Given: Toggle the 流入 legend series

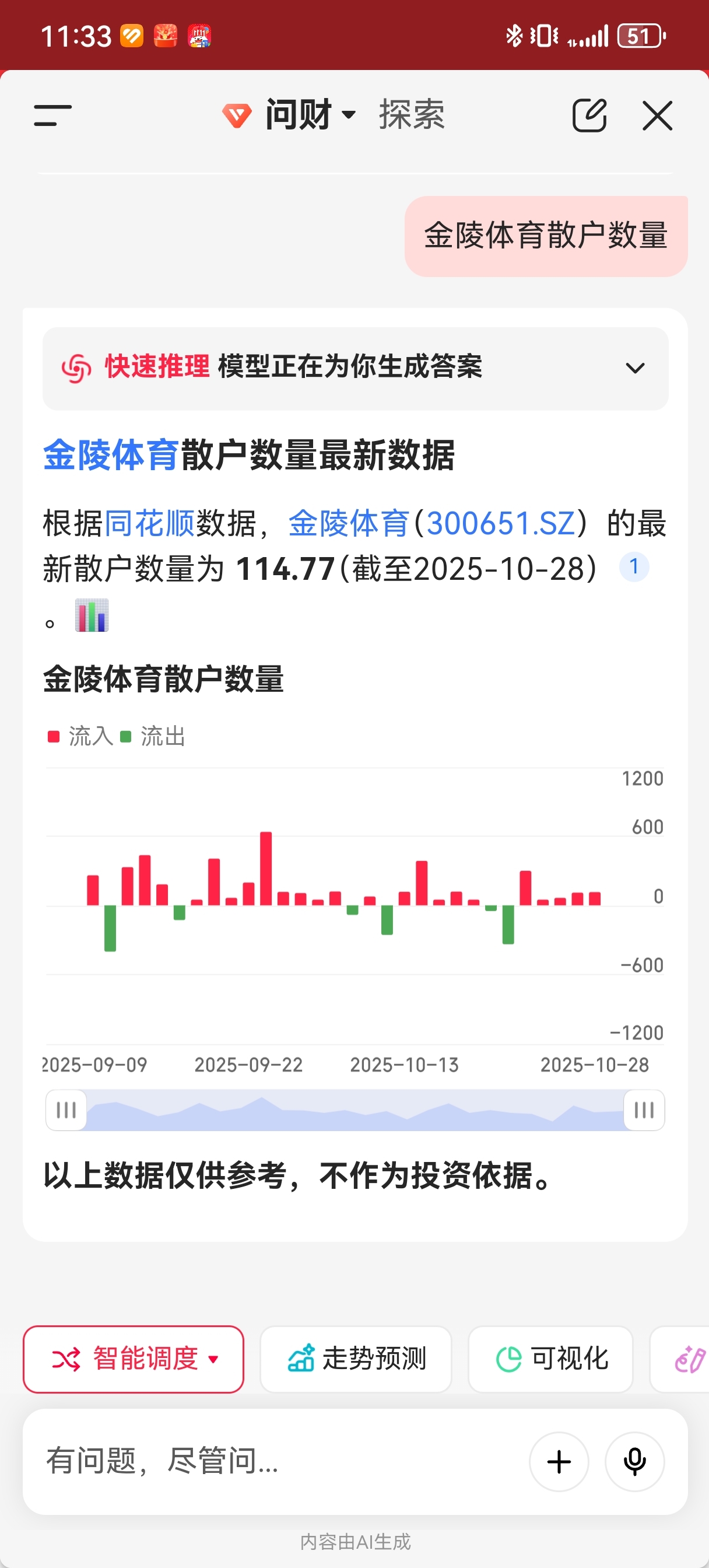Looking at the screenshot, I should [x=80, y=737].
